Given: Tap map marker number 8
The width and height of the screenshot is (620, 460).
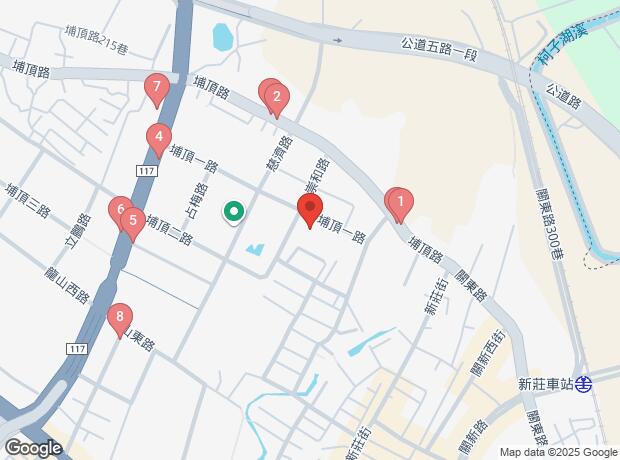Looking at the screenshot, I should [120, 319].
